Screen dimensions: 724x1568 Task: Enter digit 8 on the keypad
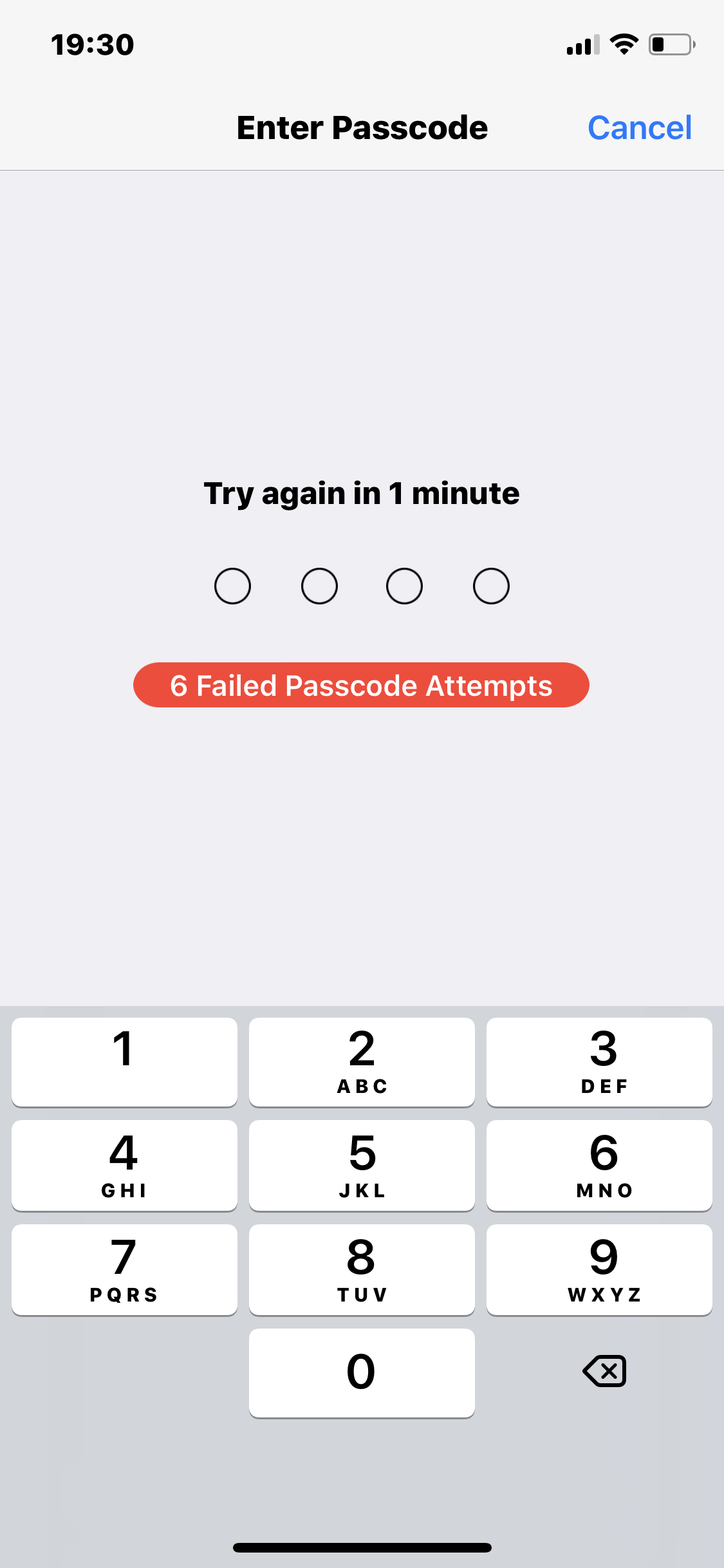pos(362,1270)
